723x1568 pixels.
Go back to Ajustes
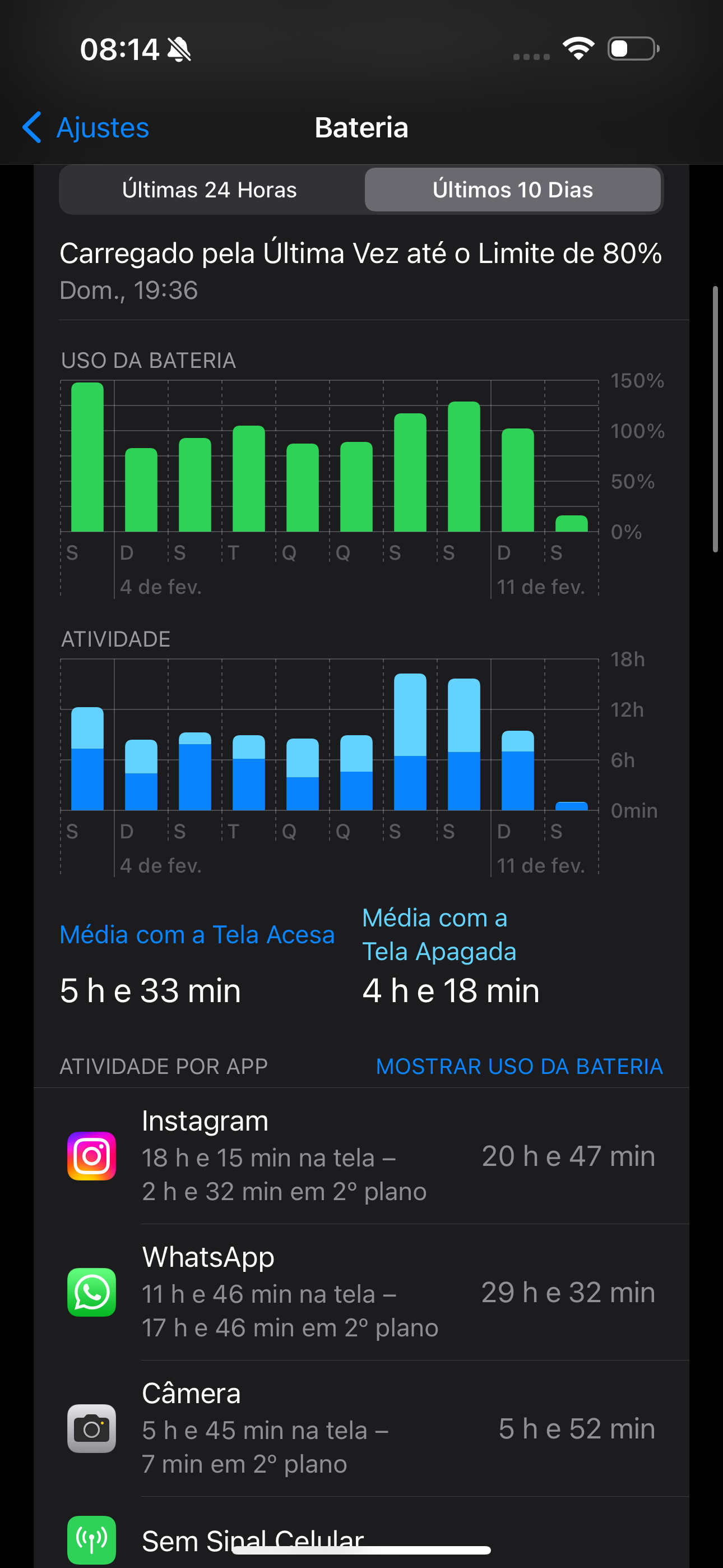point(86,128)
